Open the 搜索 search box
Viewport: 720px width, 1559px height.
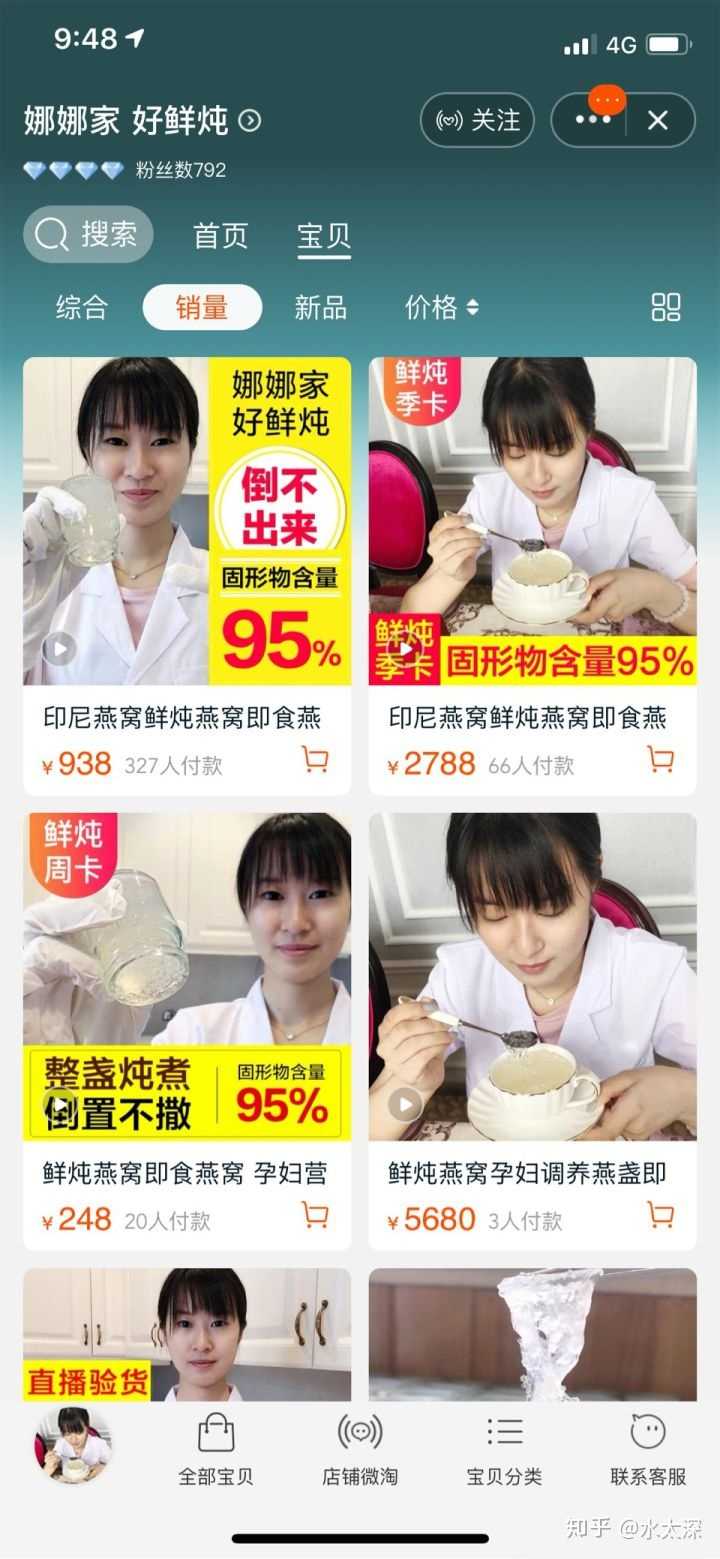point(88,235)
